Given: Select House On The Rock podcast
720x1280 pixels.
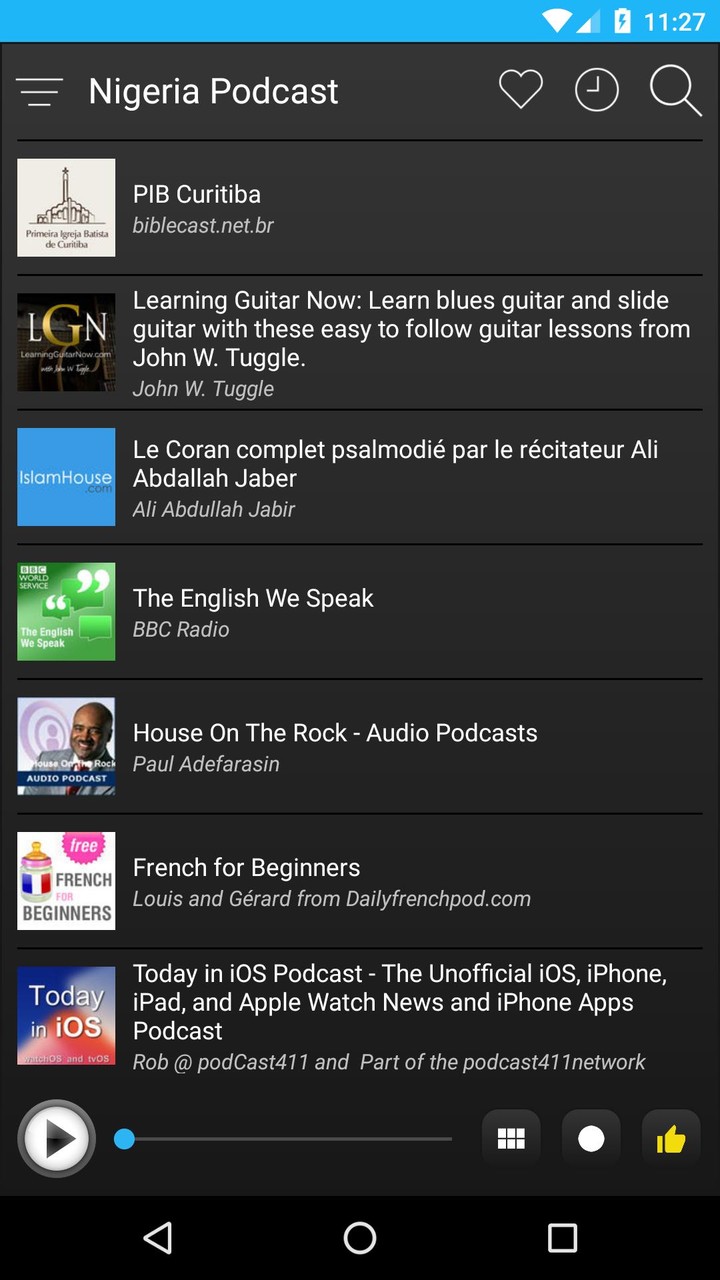Looking at the screenshot, I should pyautogui.click(x=360, y=746).
